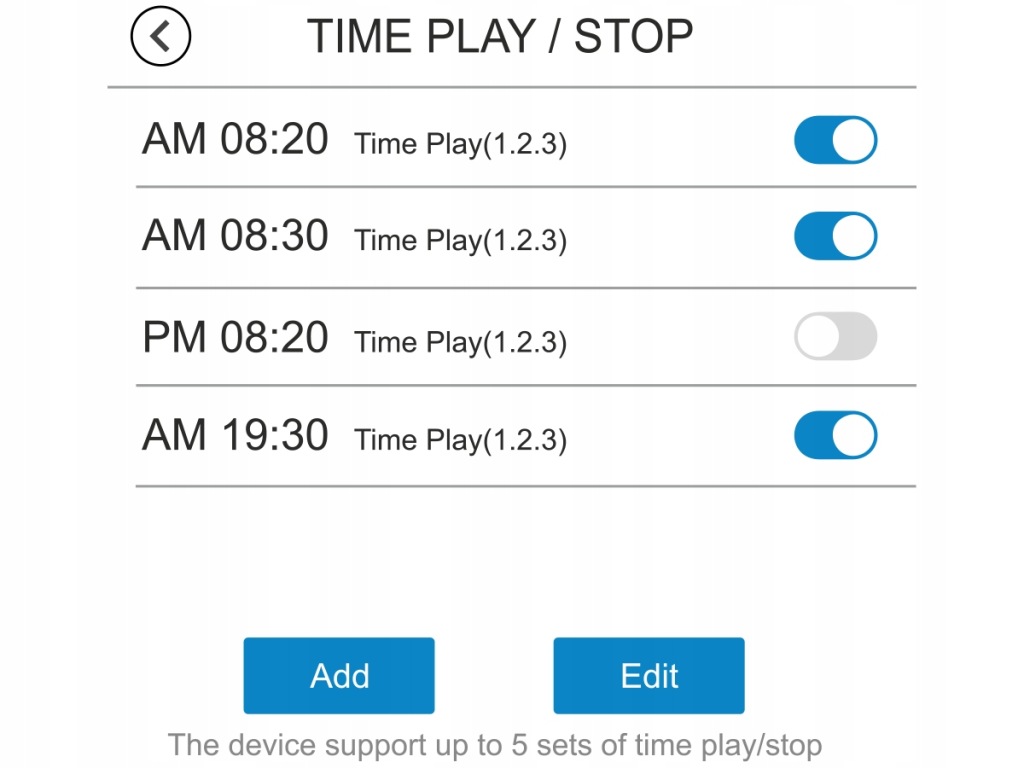This screenshot has width=1024, height=768.
Task: Add a new time play set
Action: (339, 676)
